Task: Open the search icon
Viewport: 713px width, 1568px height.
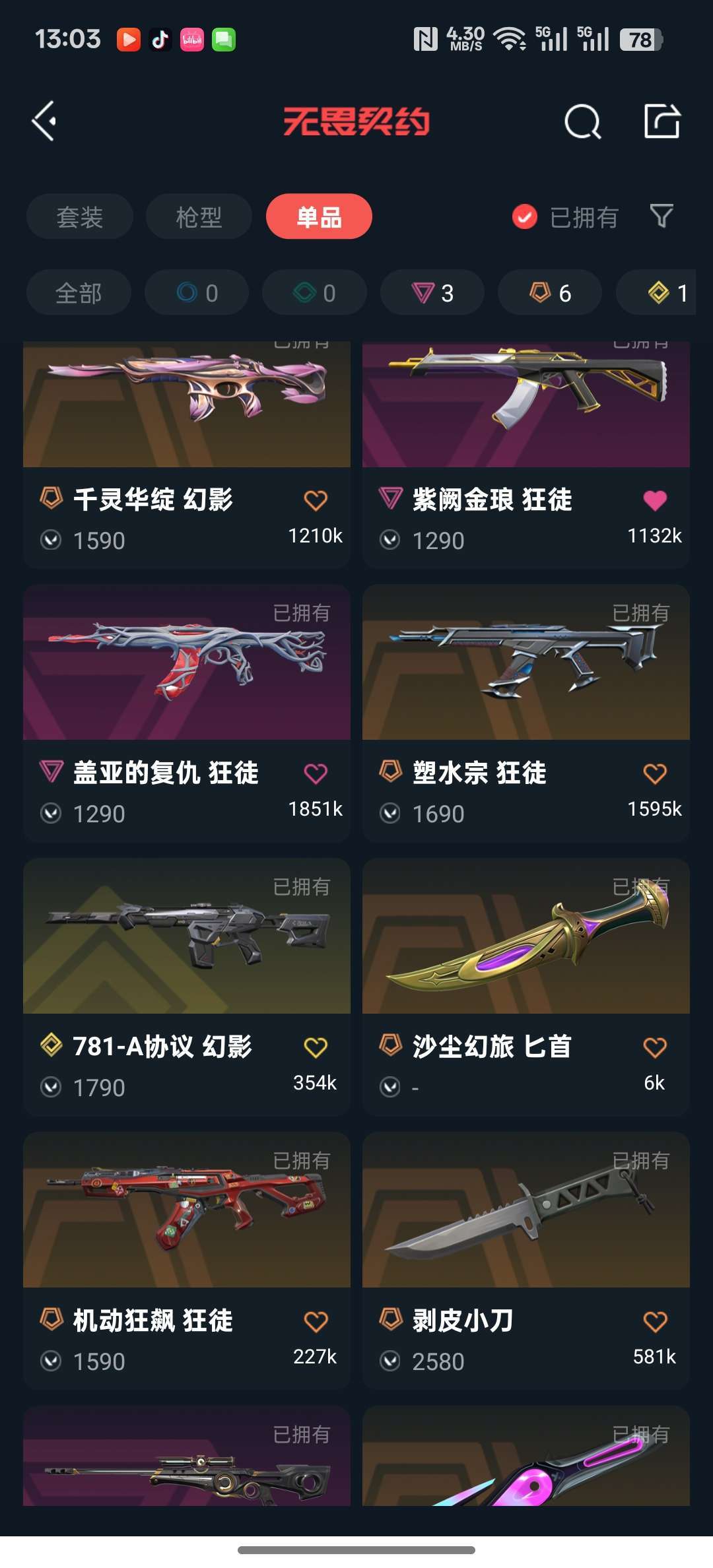Action: pos(583,121)
